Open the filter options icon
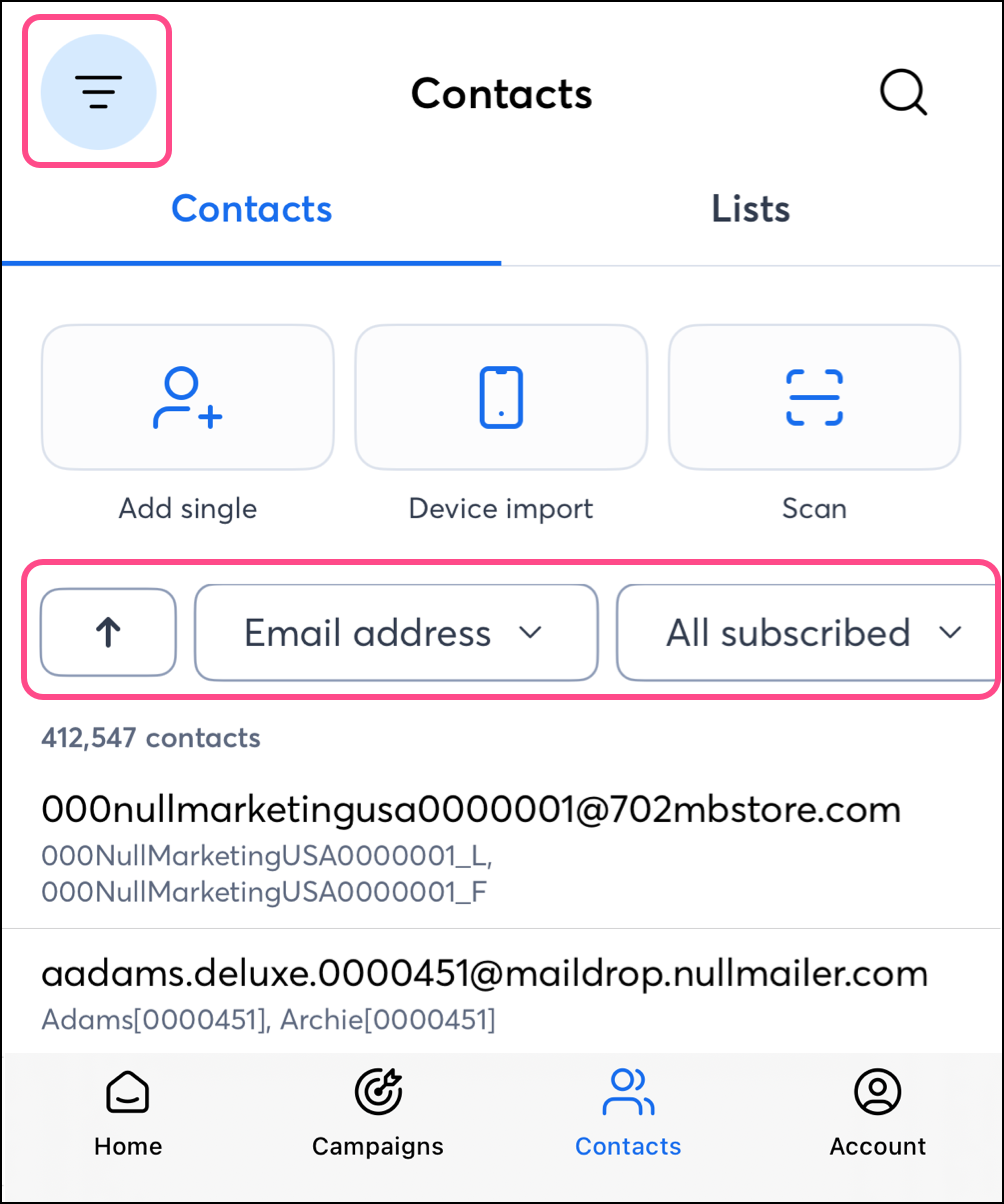Image resolution: width=1004 pixels, height=1204 pixels. [x=98, y=92]
